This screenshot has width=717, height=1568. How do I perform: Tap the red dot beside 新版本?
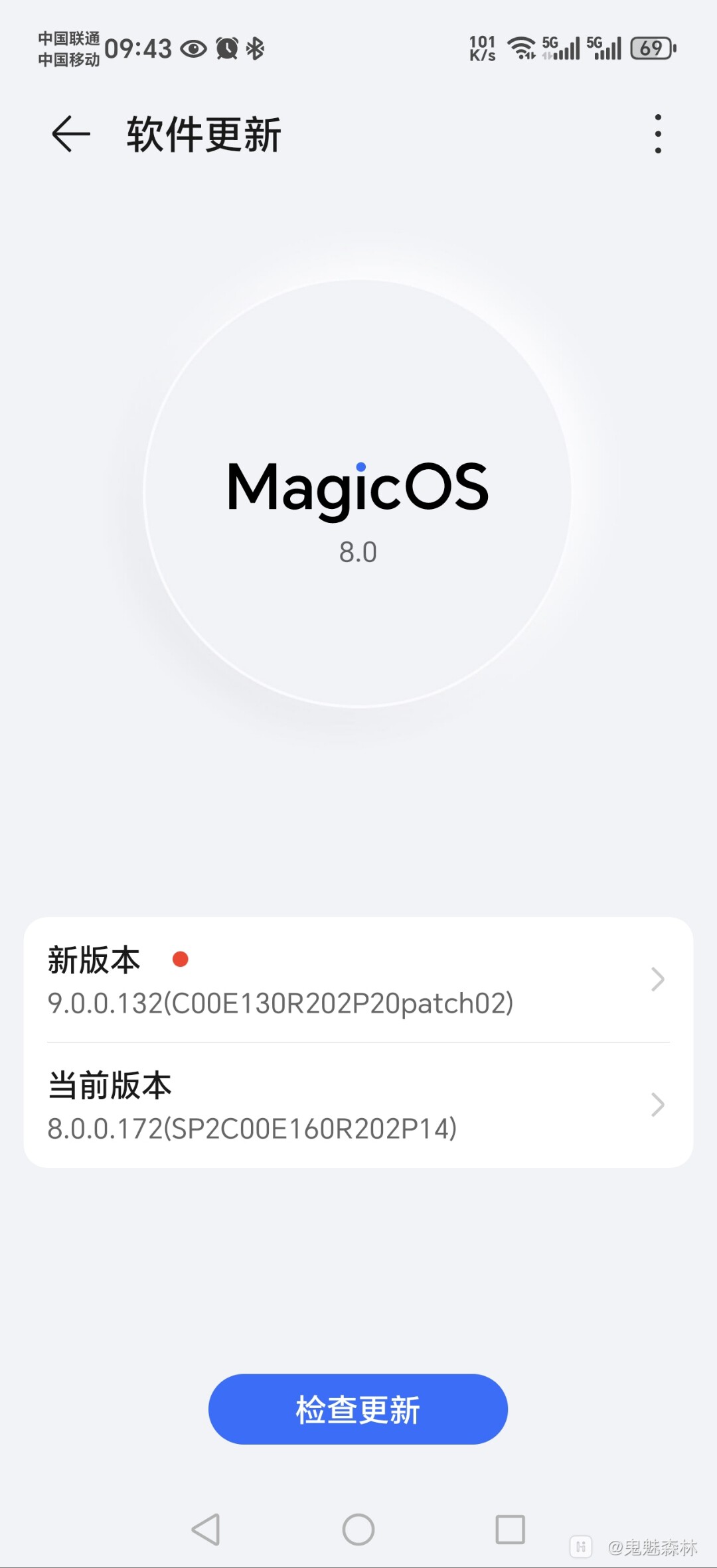point(180,959)
